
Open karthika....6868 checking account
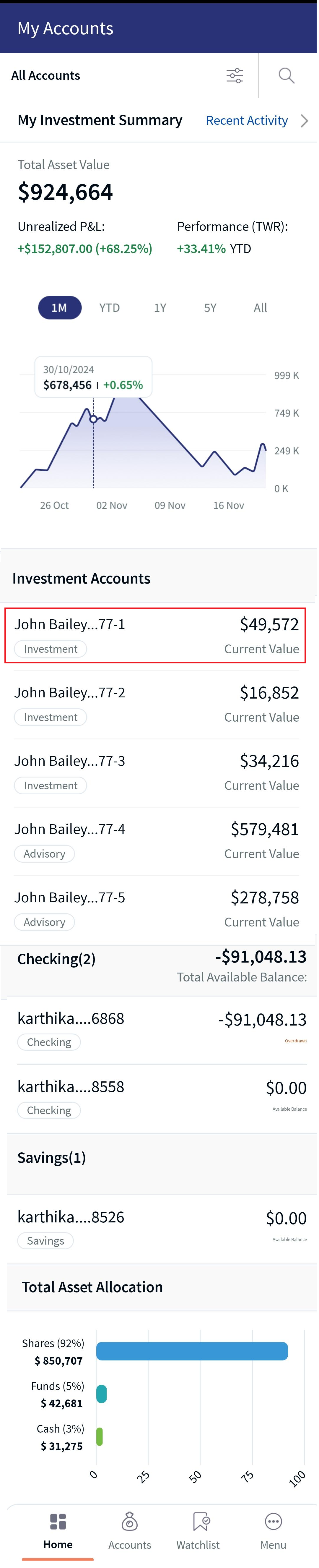coord(162,1030)
